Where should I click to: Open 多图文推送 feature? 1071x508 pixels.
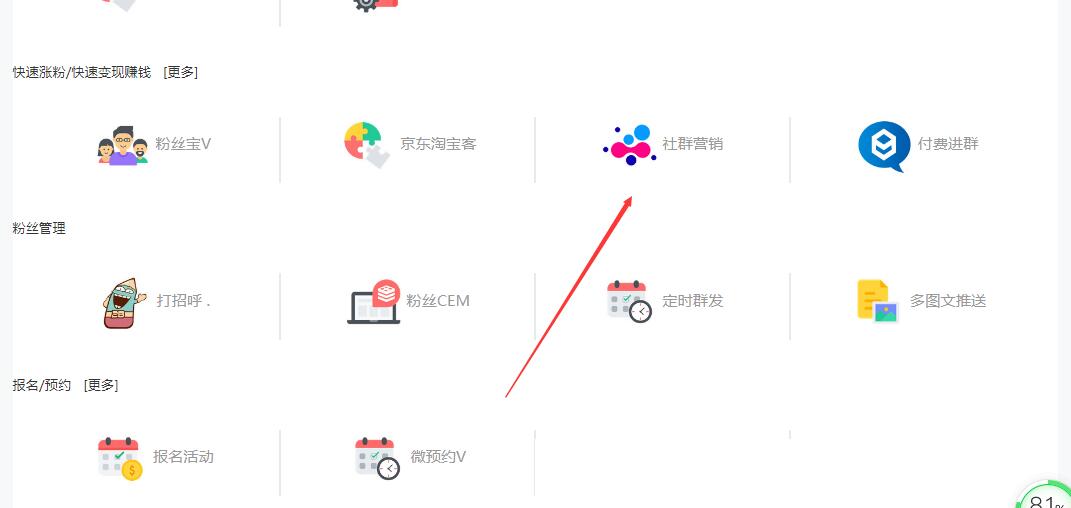pyautogui.click(x=922, y=301)
